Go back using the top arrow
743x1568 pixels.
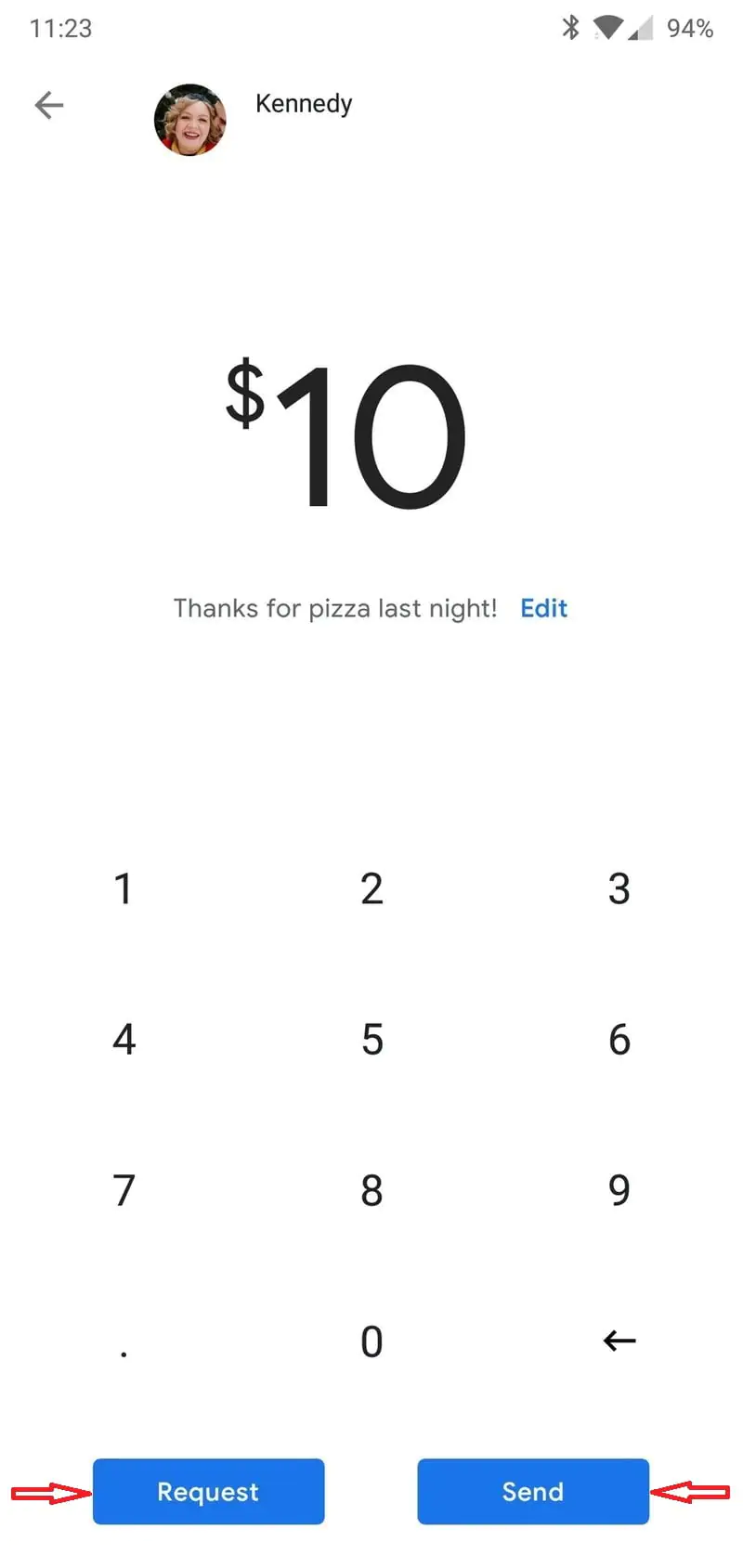click(49, 105)
